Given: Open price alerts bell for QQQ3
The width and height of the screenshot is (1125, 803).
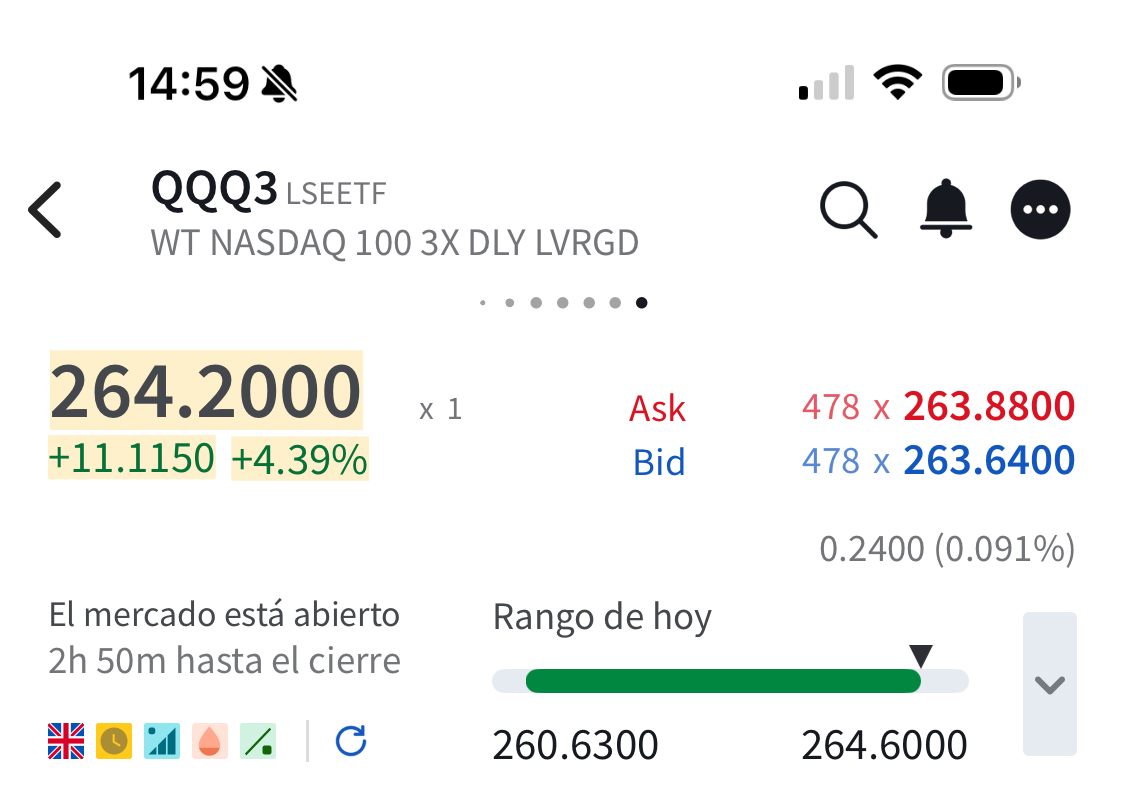Looking at the screenshot, I should pos(945,210).
